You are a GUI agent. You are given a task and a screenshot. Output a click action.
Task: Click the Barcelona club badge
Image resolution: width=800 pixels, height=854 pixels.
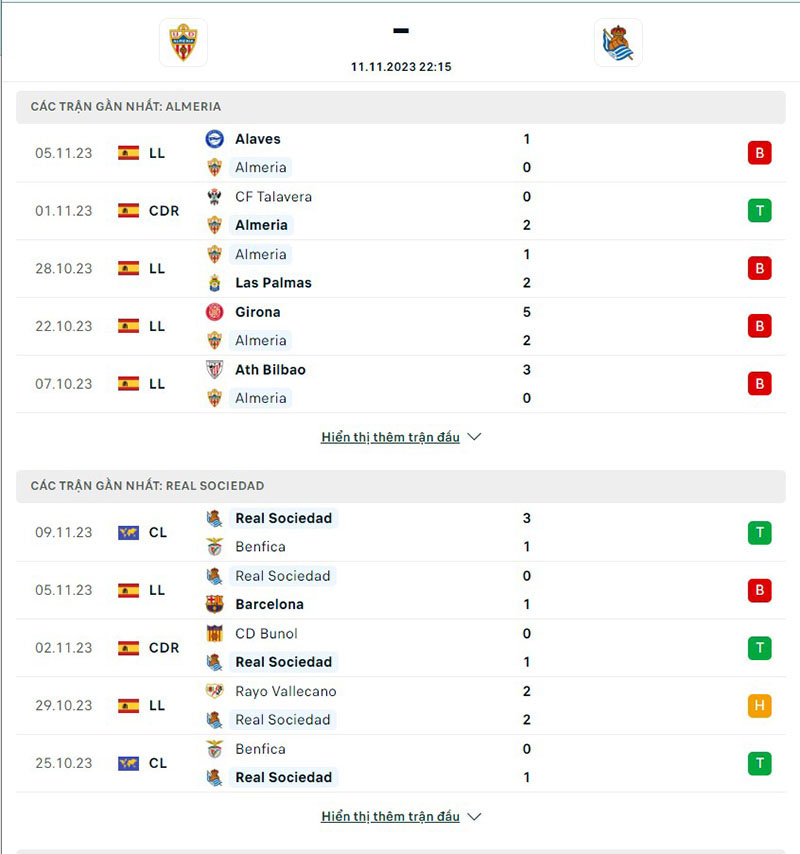214,604
